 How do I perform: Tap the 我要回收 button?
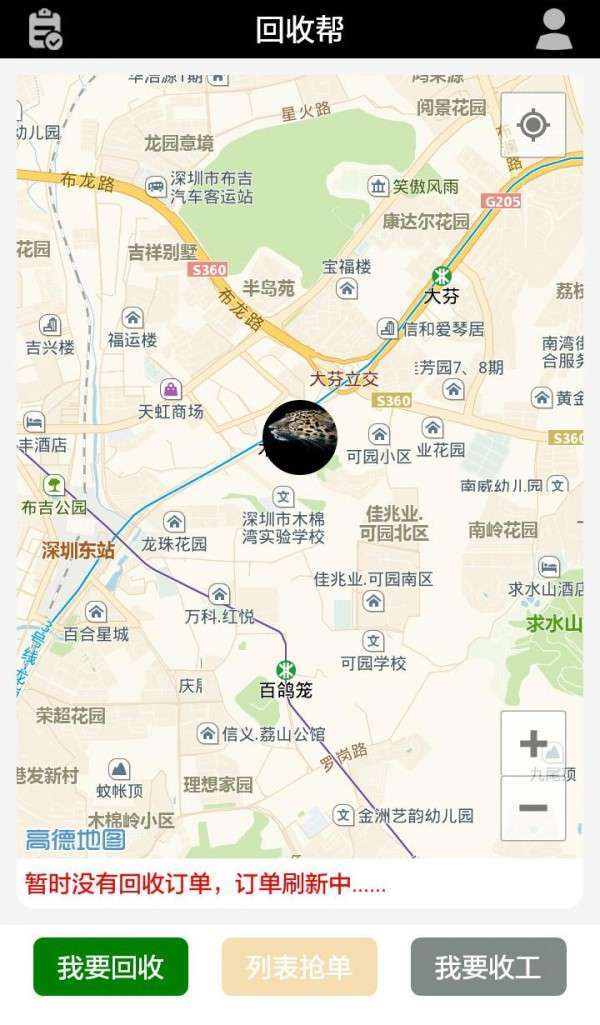point(110,967)
